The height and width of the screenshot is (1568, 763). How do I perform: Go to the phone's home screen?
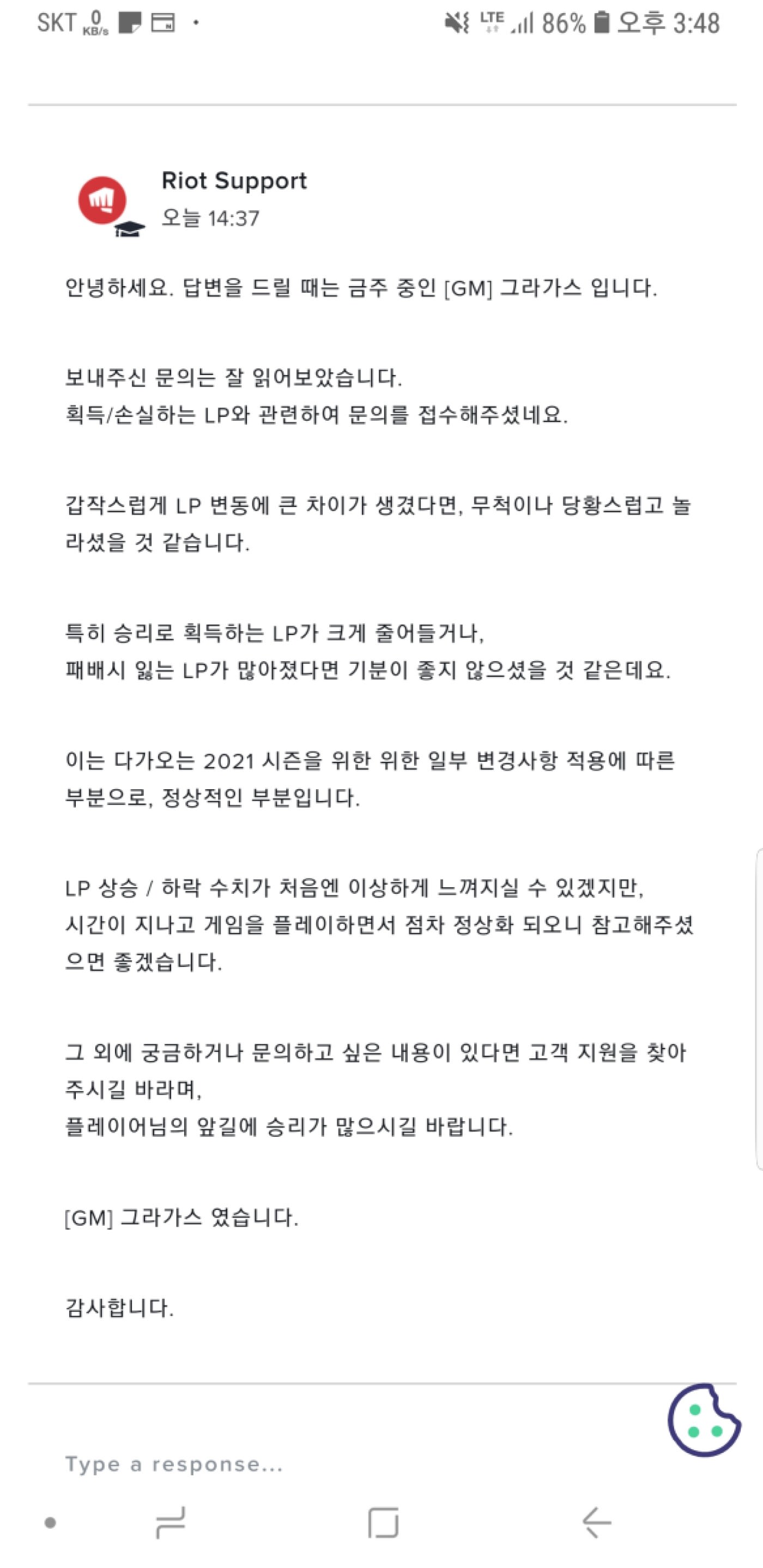(383, 1522)
